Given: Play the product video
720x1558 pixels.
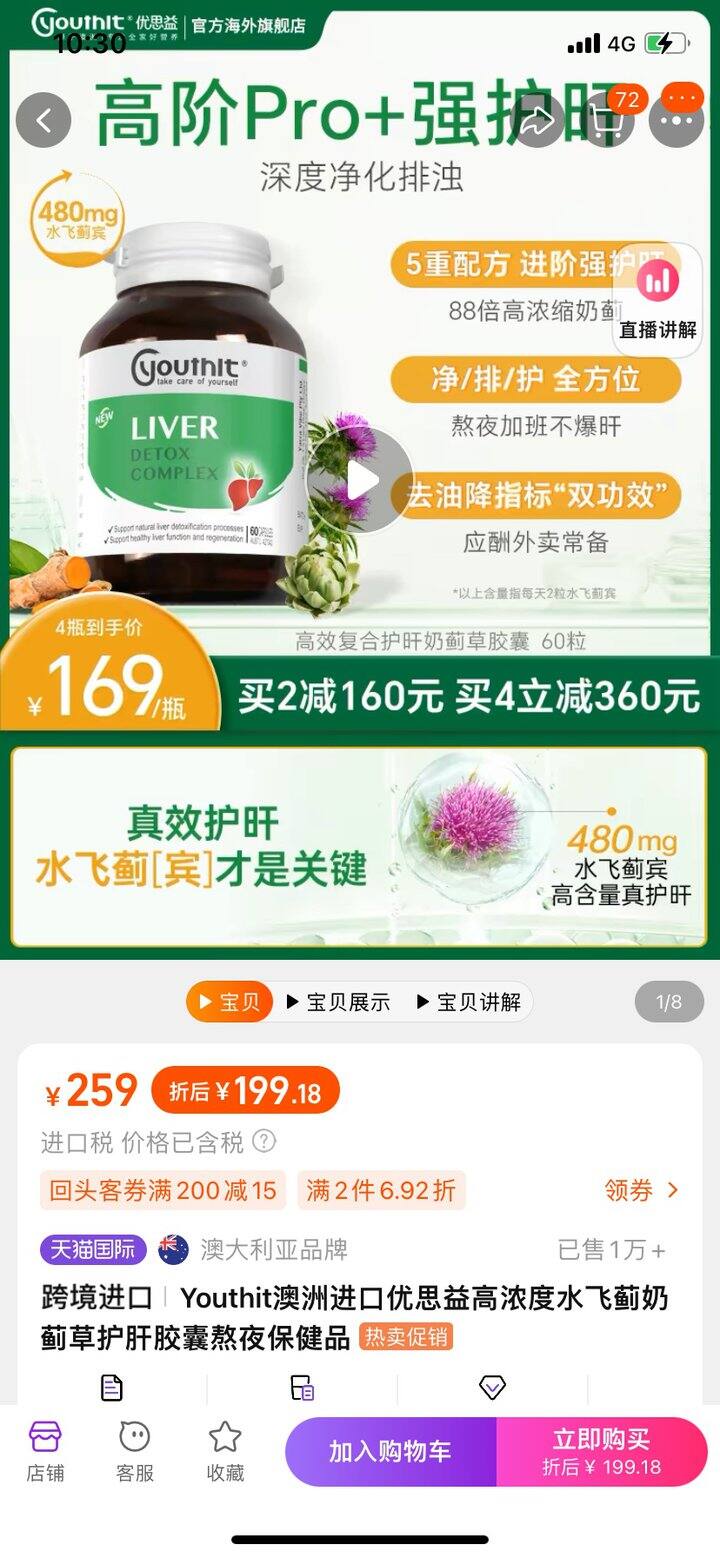Looking at the screenshot, I should pyautogui.click(x=360, y=480).
